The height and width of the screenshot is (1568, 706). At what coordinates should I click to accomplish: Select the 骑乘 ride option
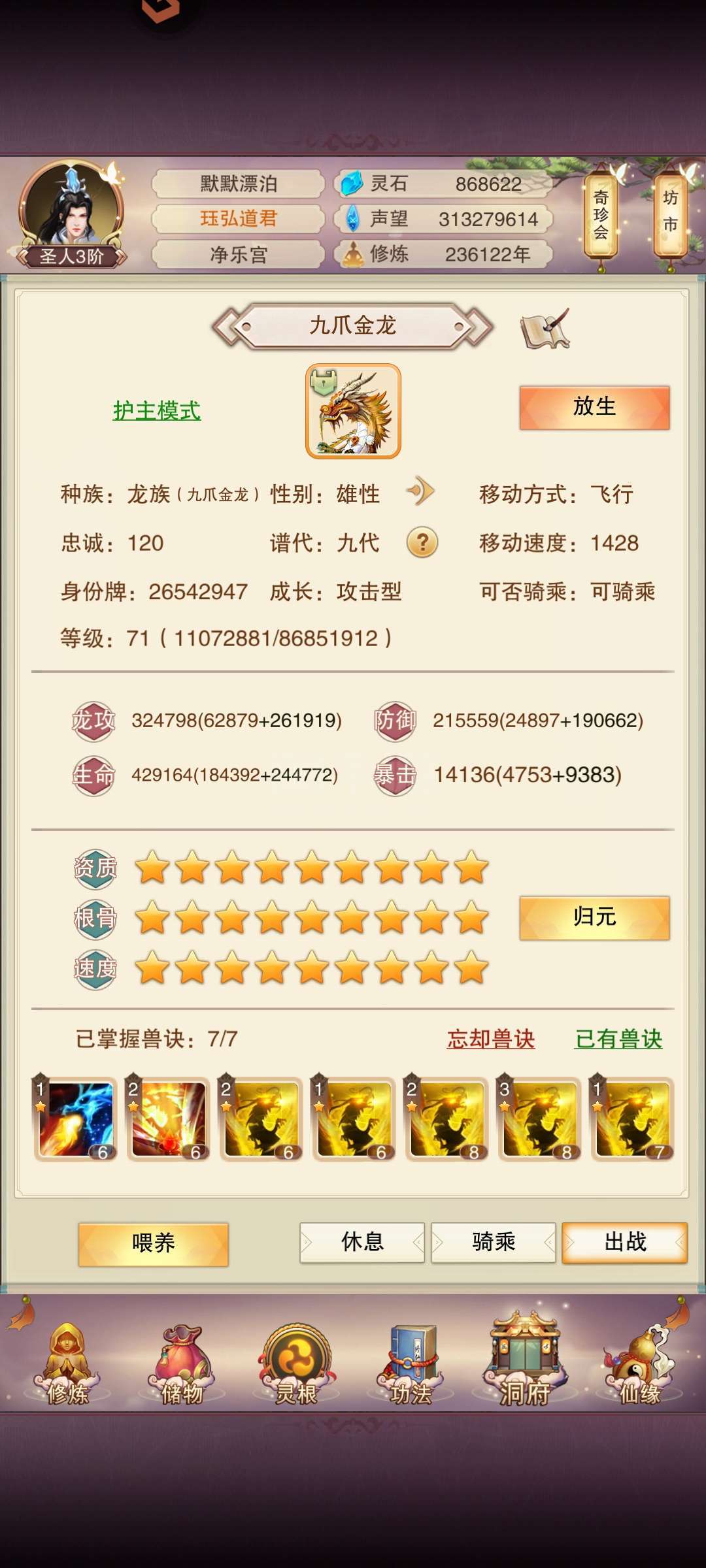coord(494,1242)
